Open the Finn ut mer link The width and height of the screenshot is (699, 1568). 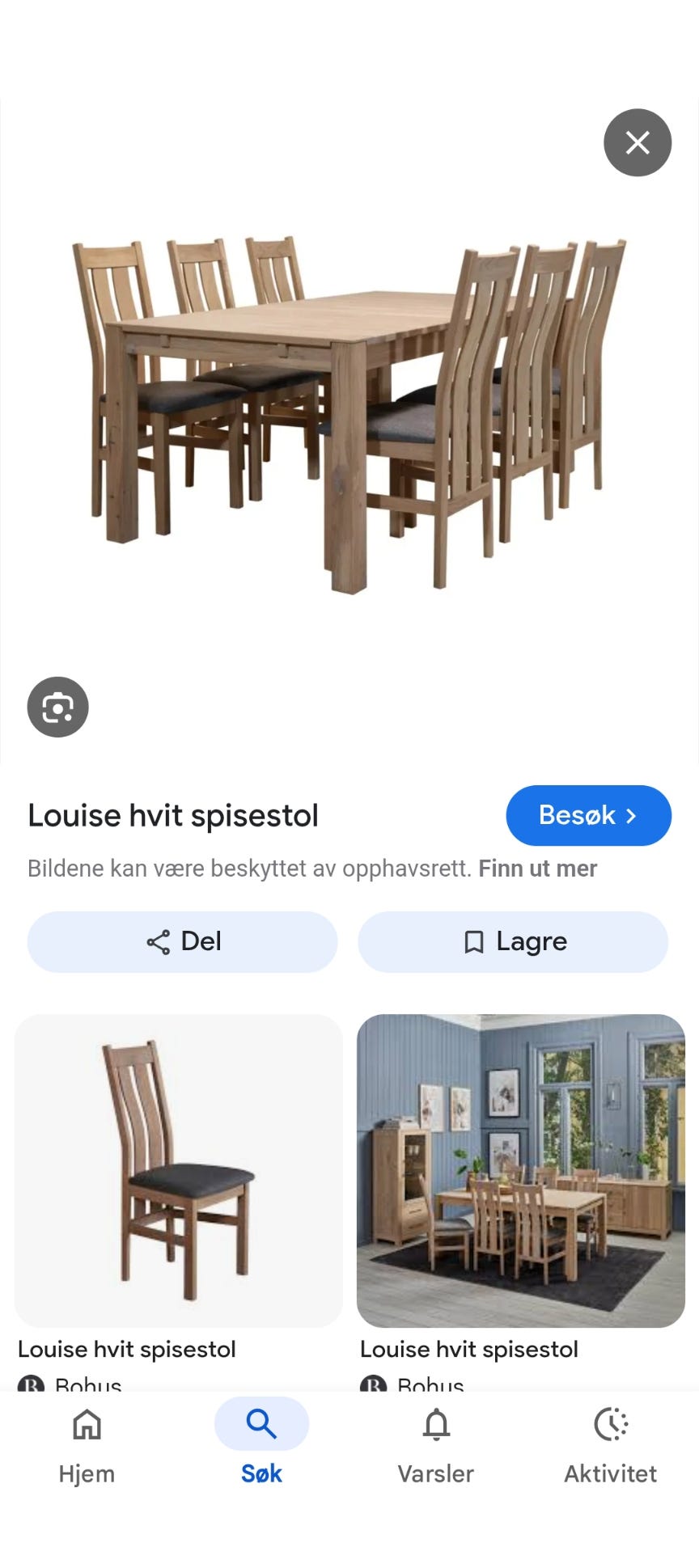point(537,868)
